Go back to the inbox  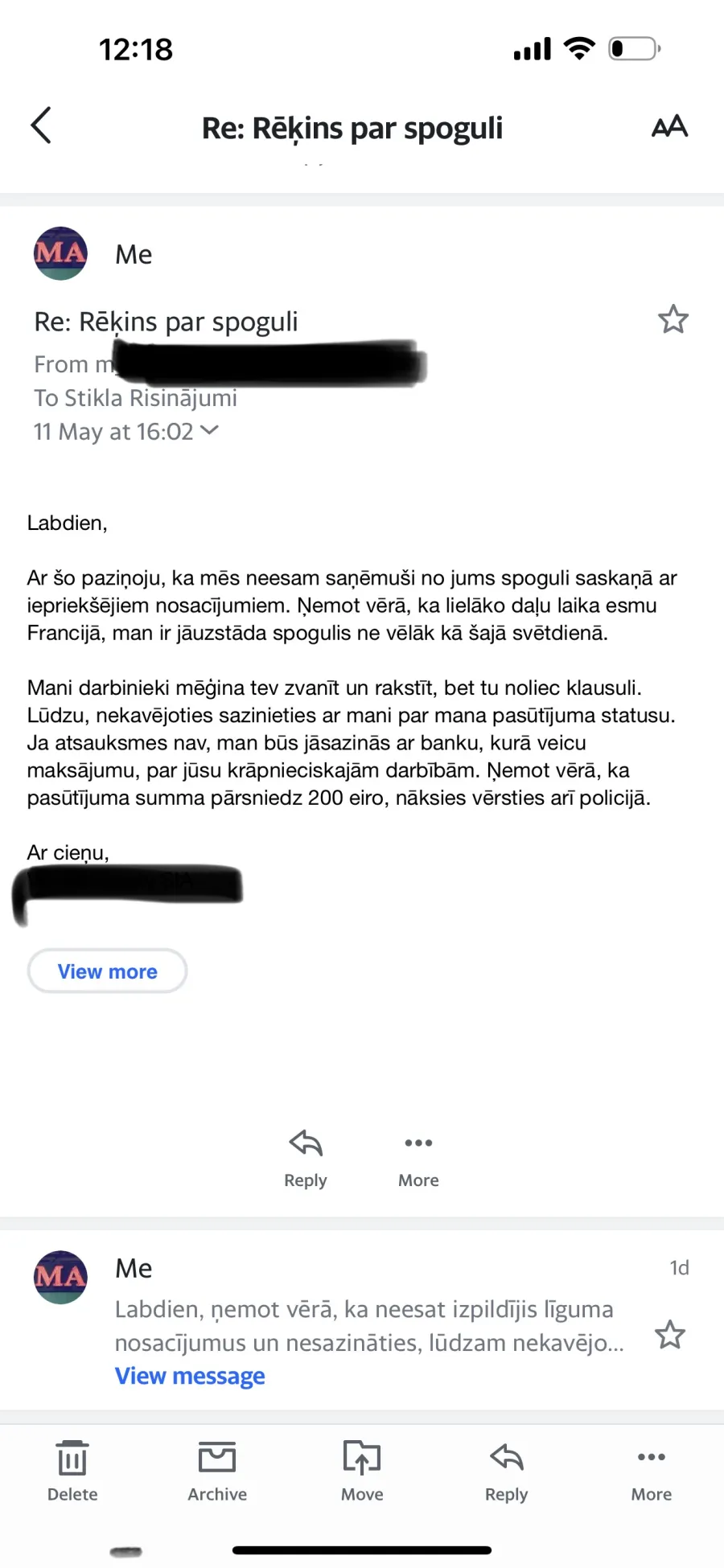coord(41,125)
